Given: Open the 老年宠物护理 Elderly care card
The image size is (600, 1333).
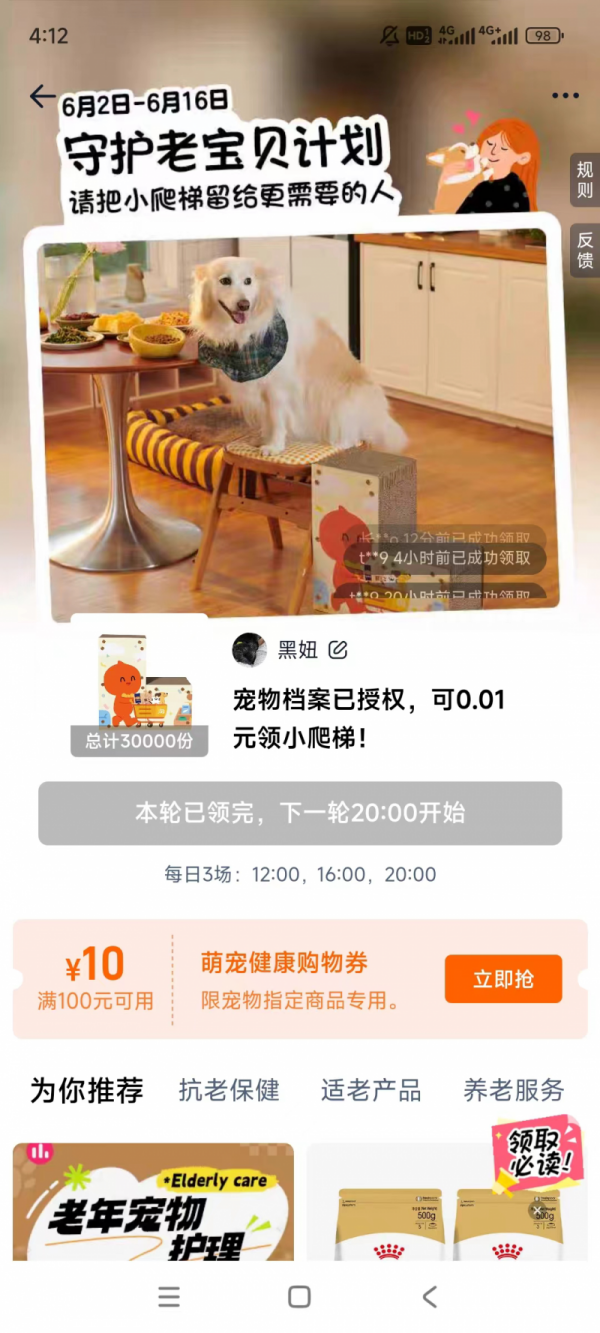Looking at the screenshot, I should point(153,1205).
